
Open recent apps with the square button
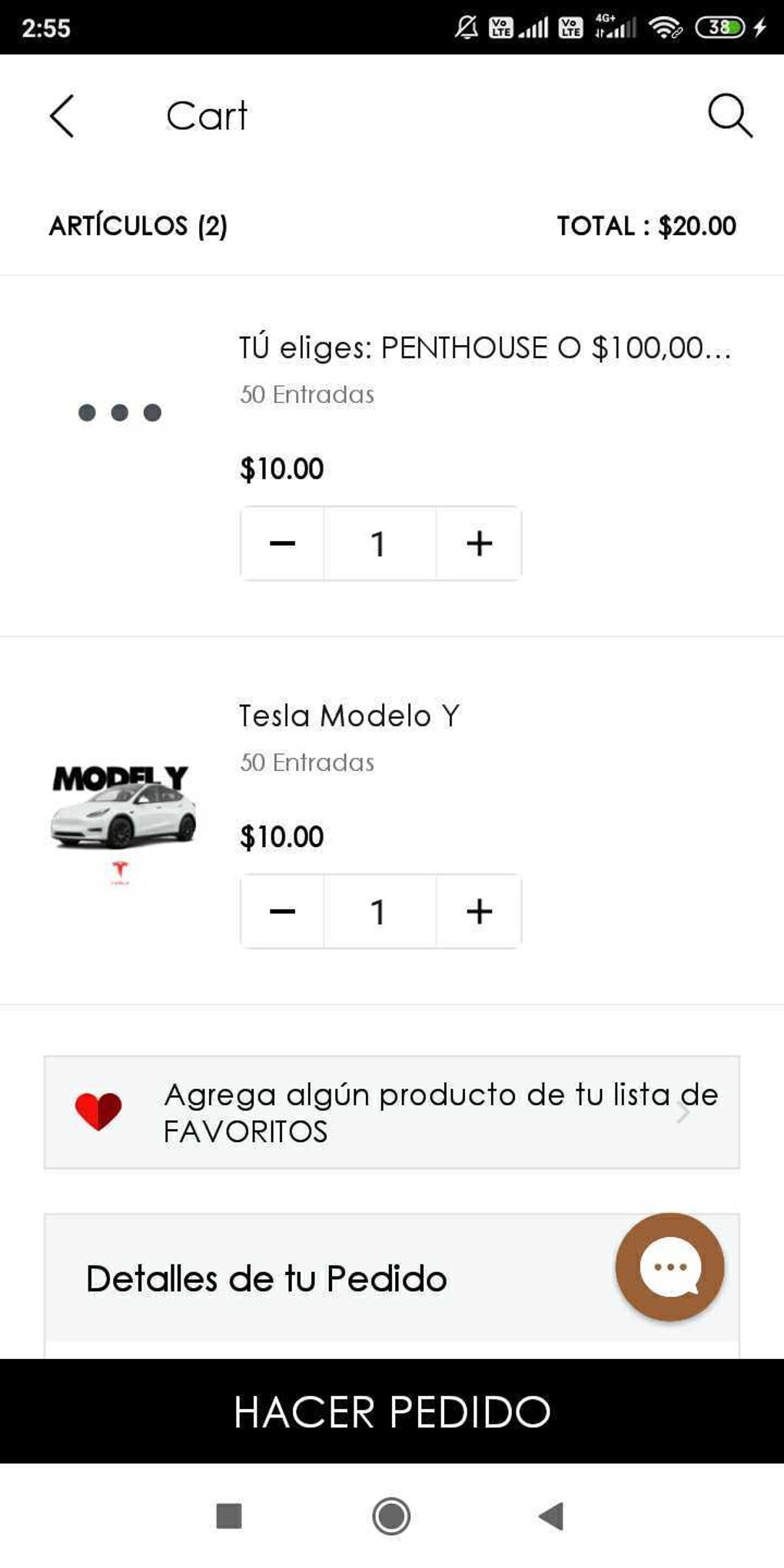(x=229, y=1517)
